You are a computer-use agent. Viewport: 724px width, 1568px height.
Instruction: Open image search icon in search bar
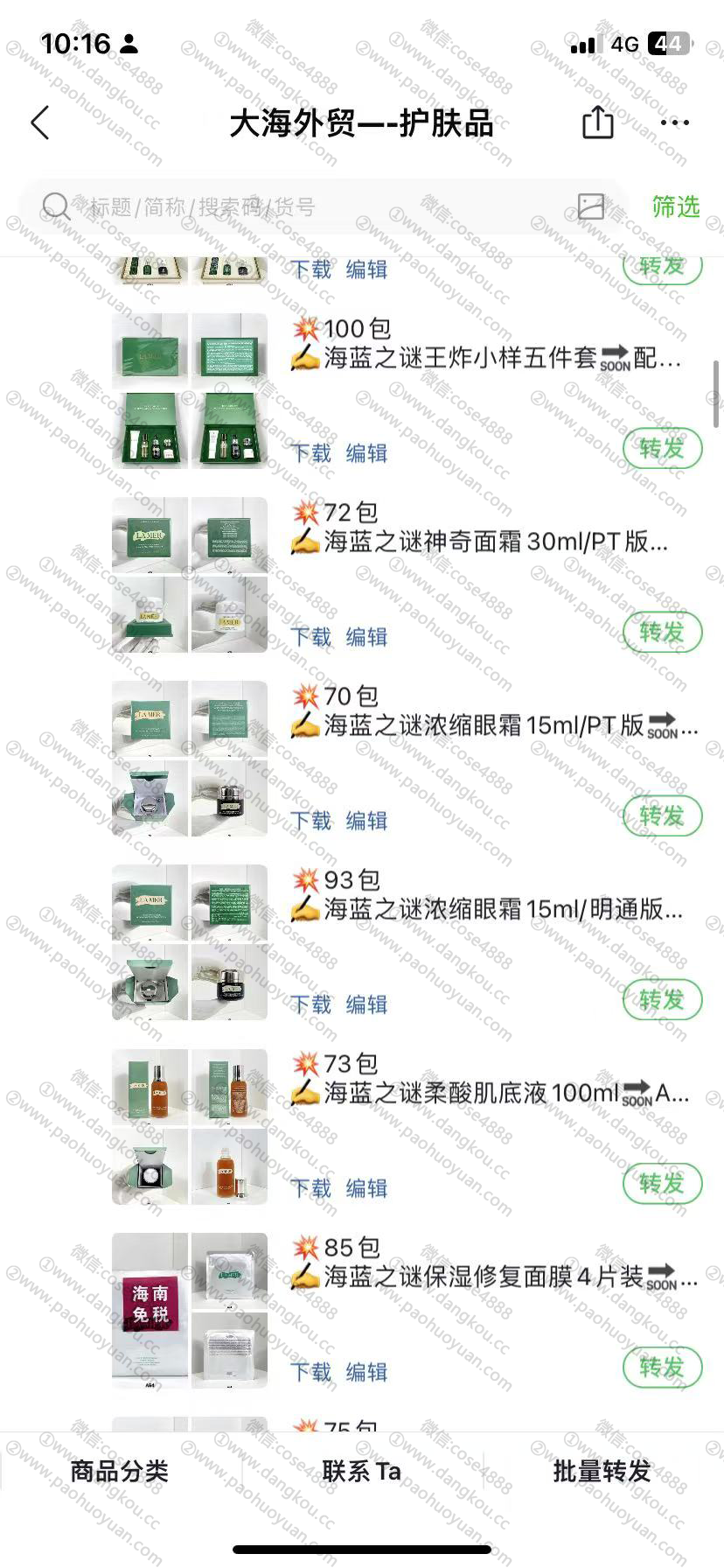point(591,206)
